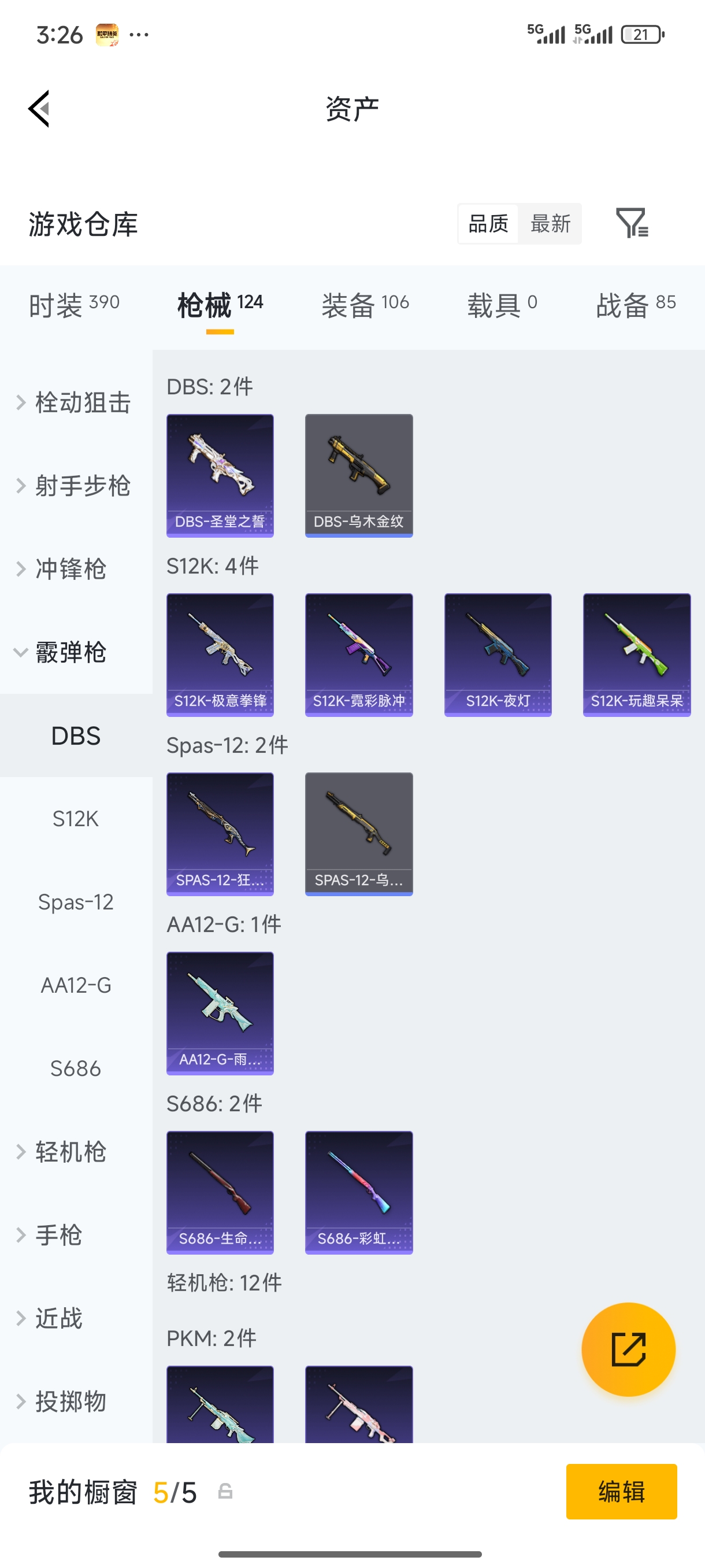The height and width of the screenshot is (1568, 705).
Task: Open the AA12-G-雨 weapon skin
Action: click(220, 1014)
